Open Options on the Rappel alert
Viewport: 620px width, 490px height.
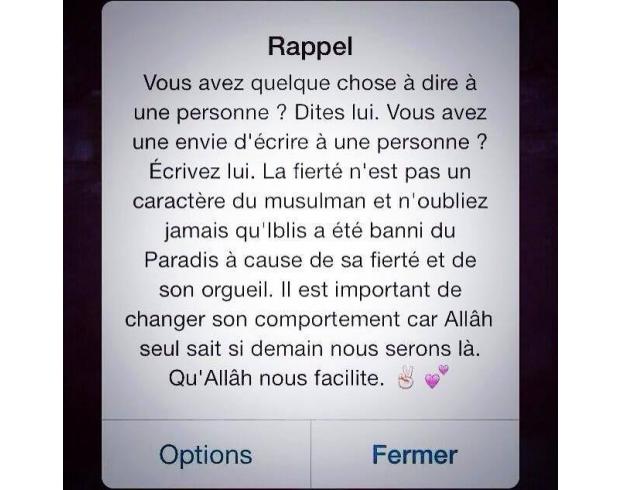(x=206, y=455)
